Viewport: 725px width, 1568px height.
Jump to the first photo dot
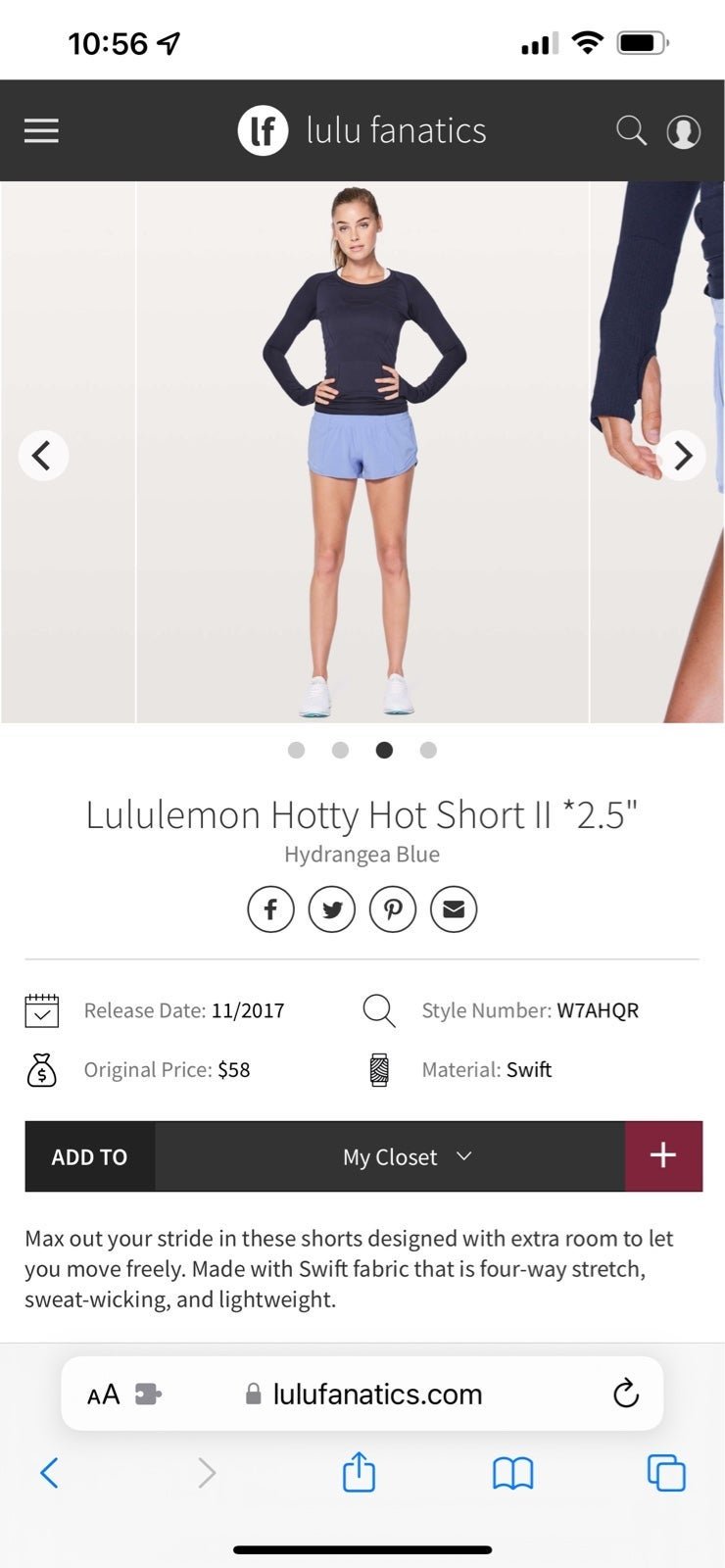296,750
